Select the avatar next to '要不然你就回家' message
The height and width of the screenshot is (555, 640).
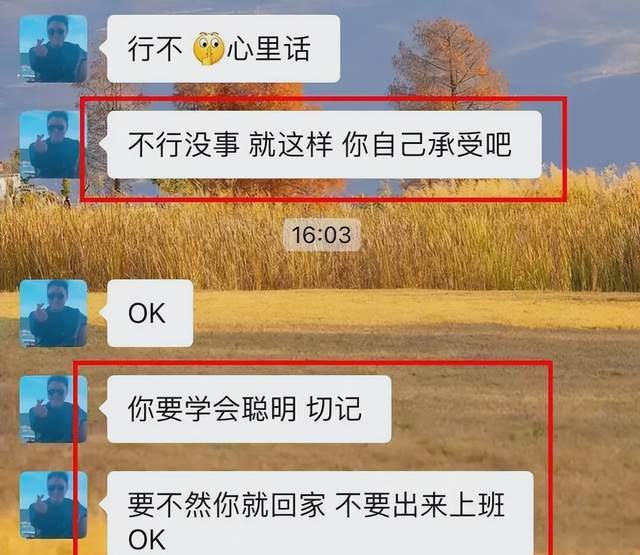point(54,505)
